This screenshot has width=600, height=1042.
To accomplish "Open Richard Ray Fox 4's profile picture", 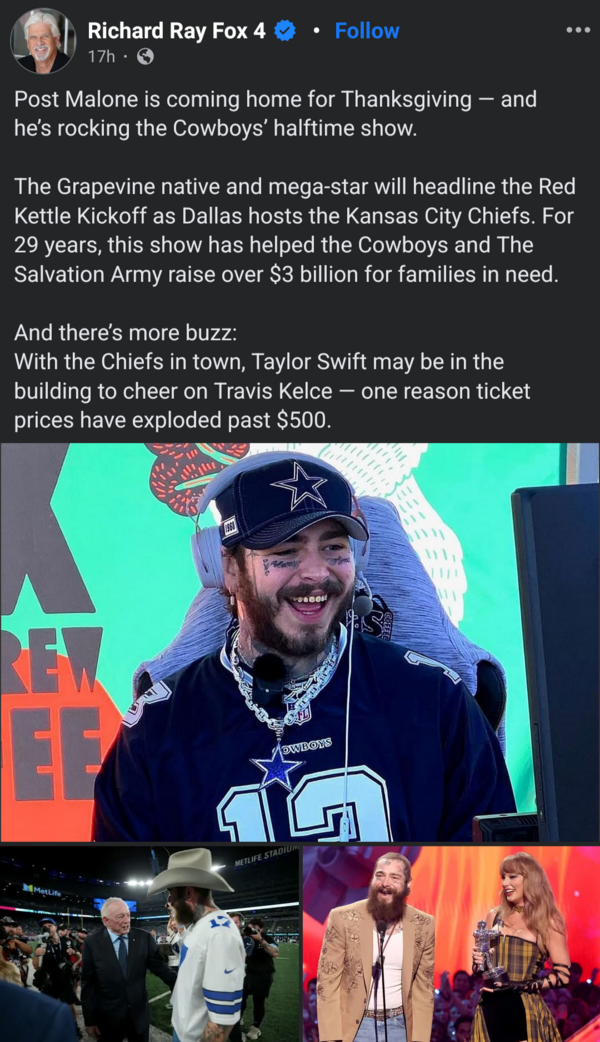I will click(43, 41).
